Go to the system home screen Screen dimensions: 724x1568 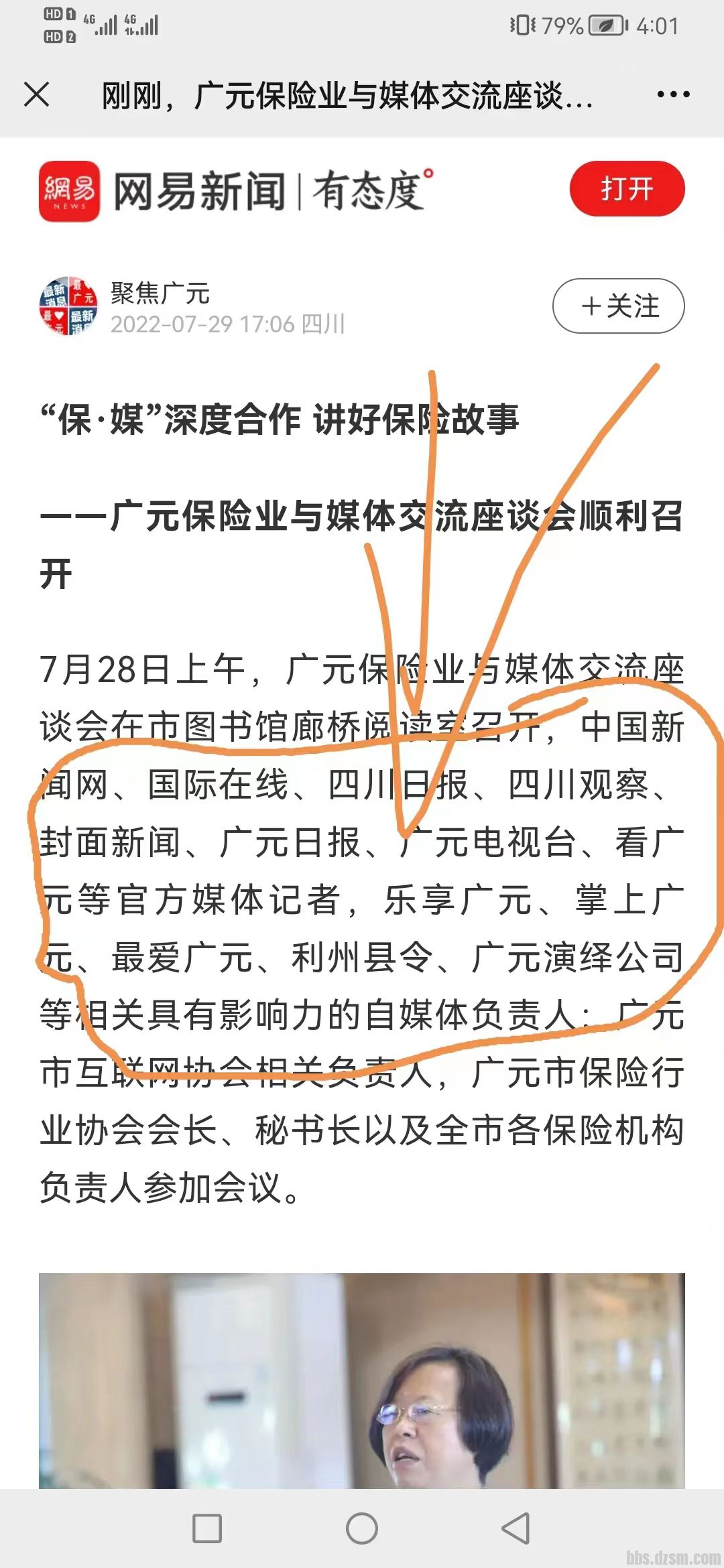[x=362, y=1528]
